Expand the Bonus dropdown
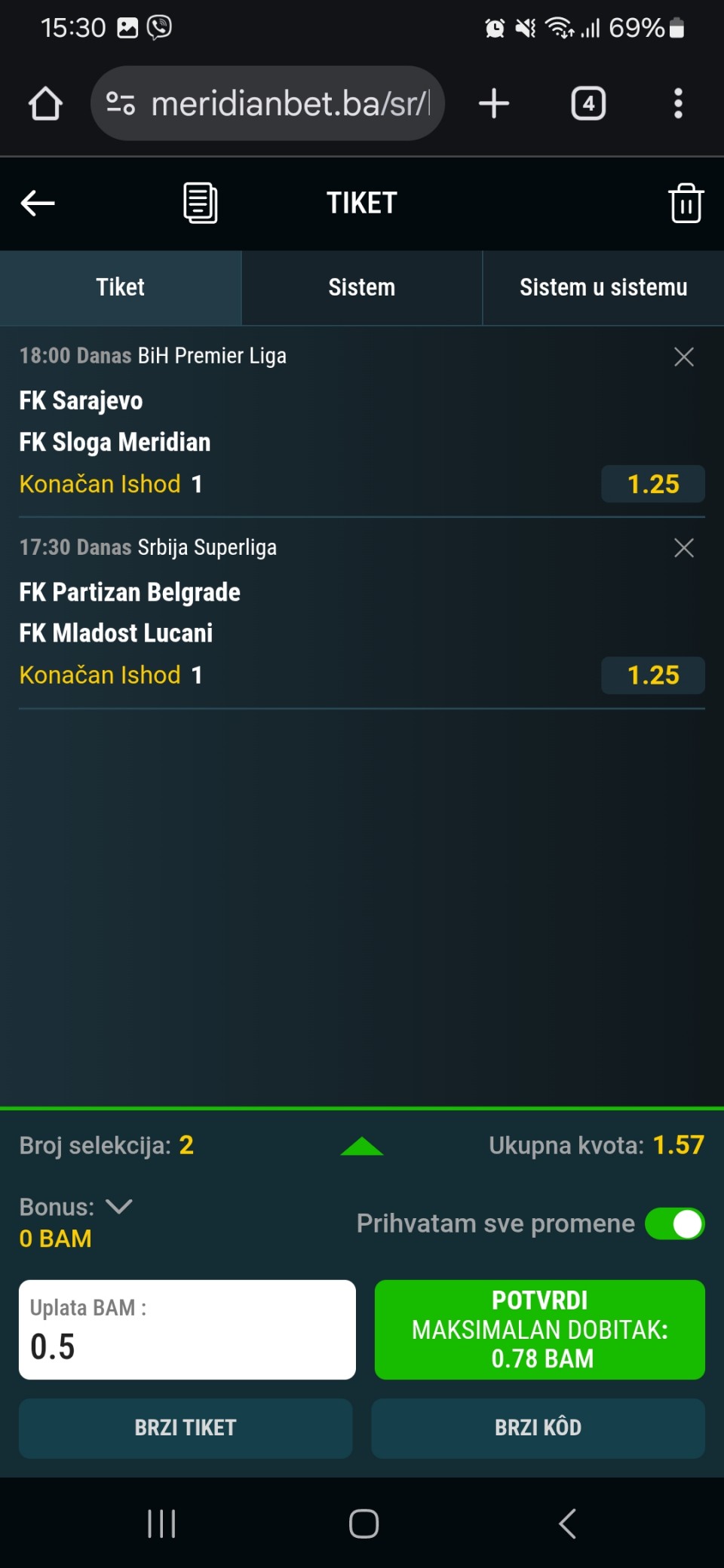 pyautogui.click(x=119, y=1206)
